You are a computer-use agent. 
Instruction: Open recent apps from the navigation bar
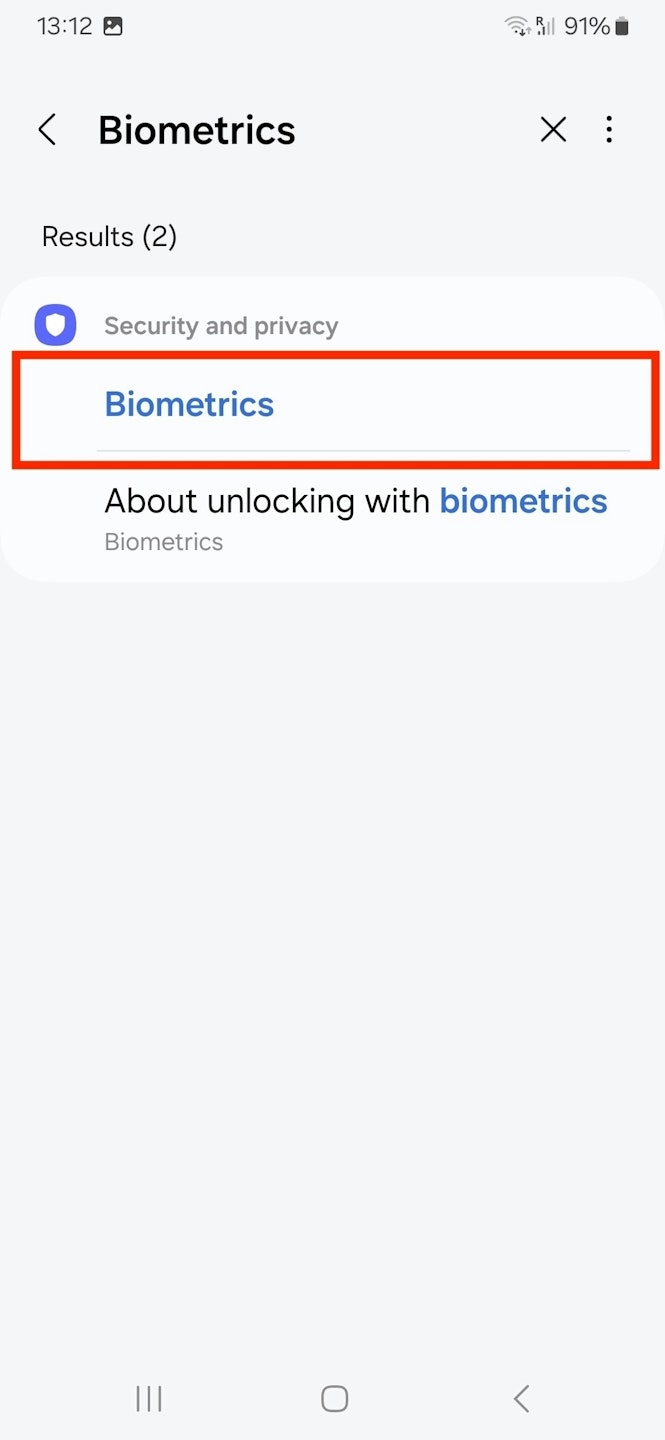point(149,1398)
